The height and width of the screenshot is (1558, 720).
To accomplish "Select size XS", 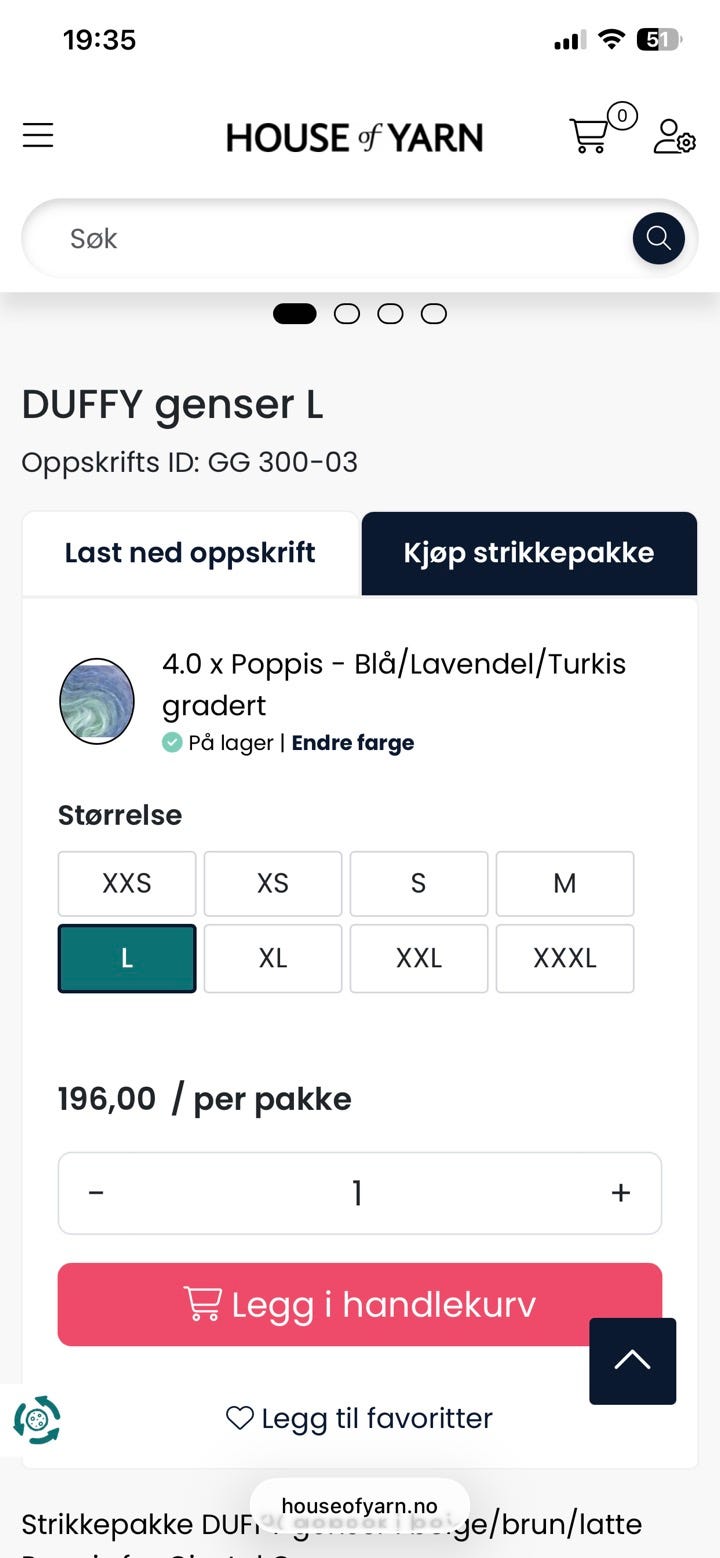I will [x=273, y=884].
